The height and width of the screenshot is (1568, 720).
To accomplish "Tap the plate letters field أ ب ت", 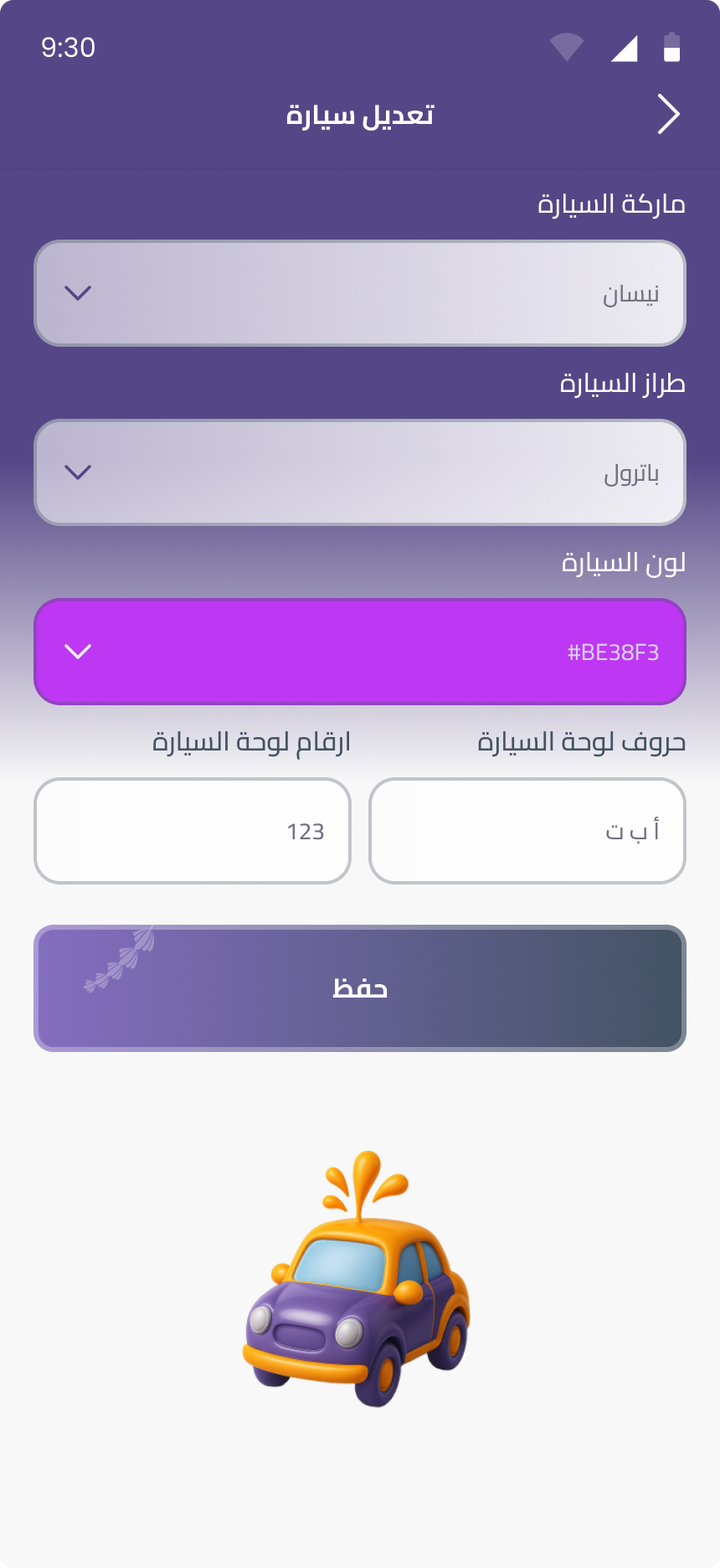I will (527, 831).
